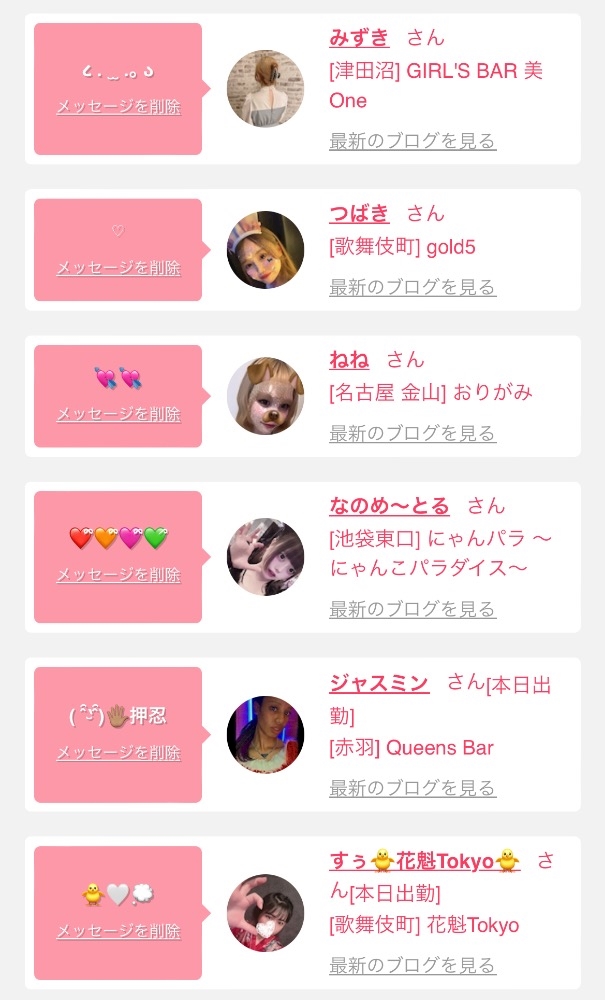This screenshot has height=1000, width=605.
Task: Tap ジャスミン's profile photo
Action: tap(265, 735)
